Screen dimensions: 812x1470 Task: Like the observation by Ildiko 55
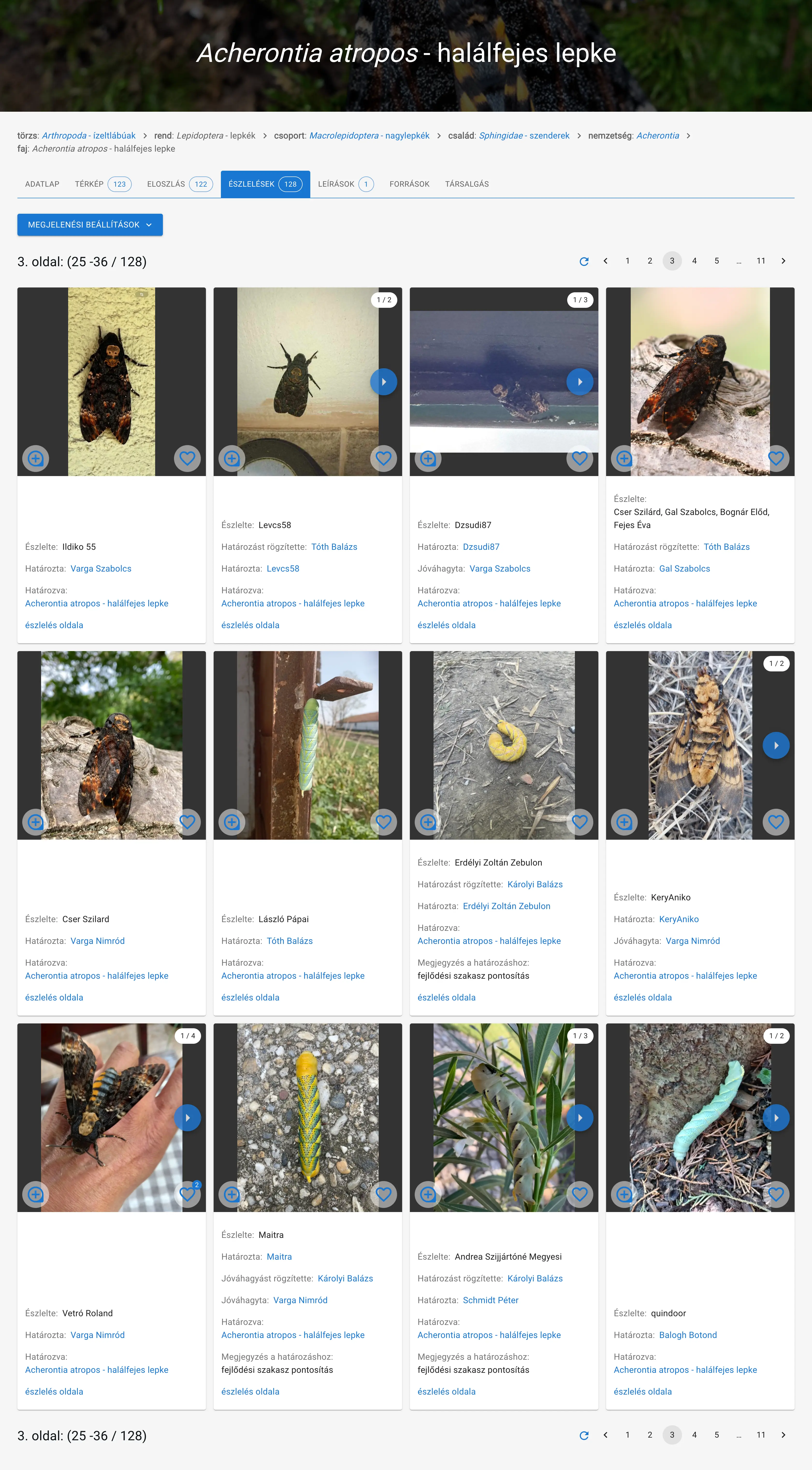[x=187, y=458]
